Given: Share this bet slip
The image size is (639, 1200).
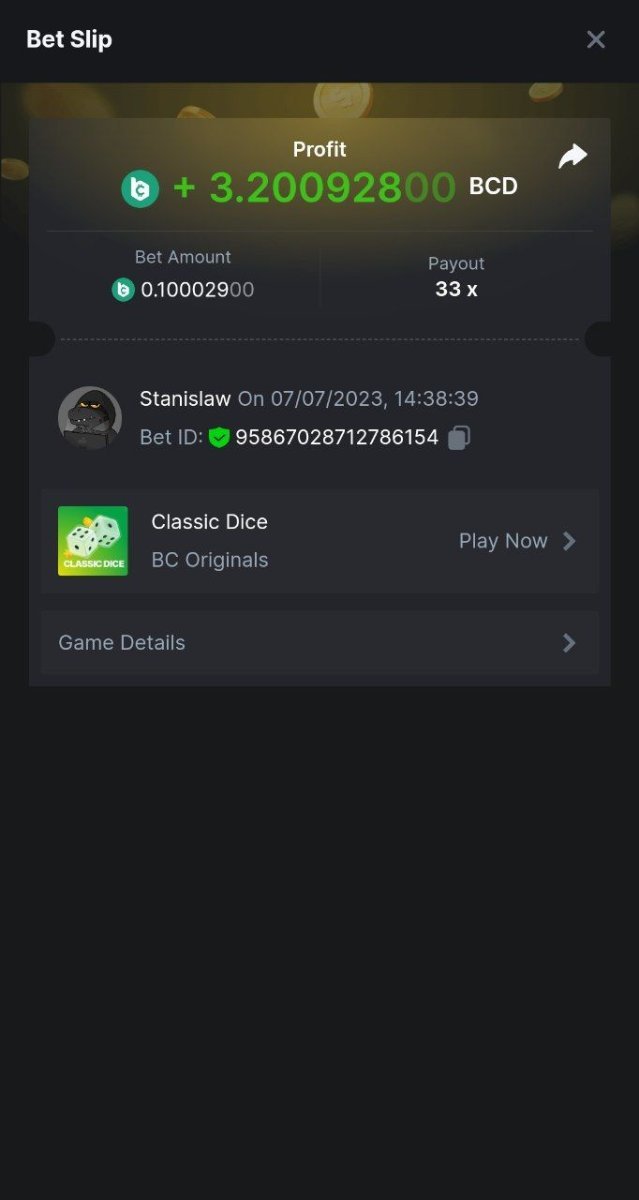Looking at the screenshot, I should coord(572,156).
